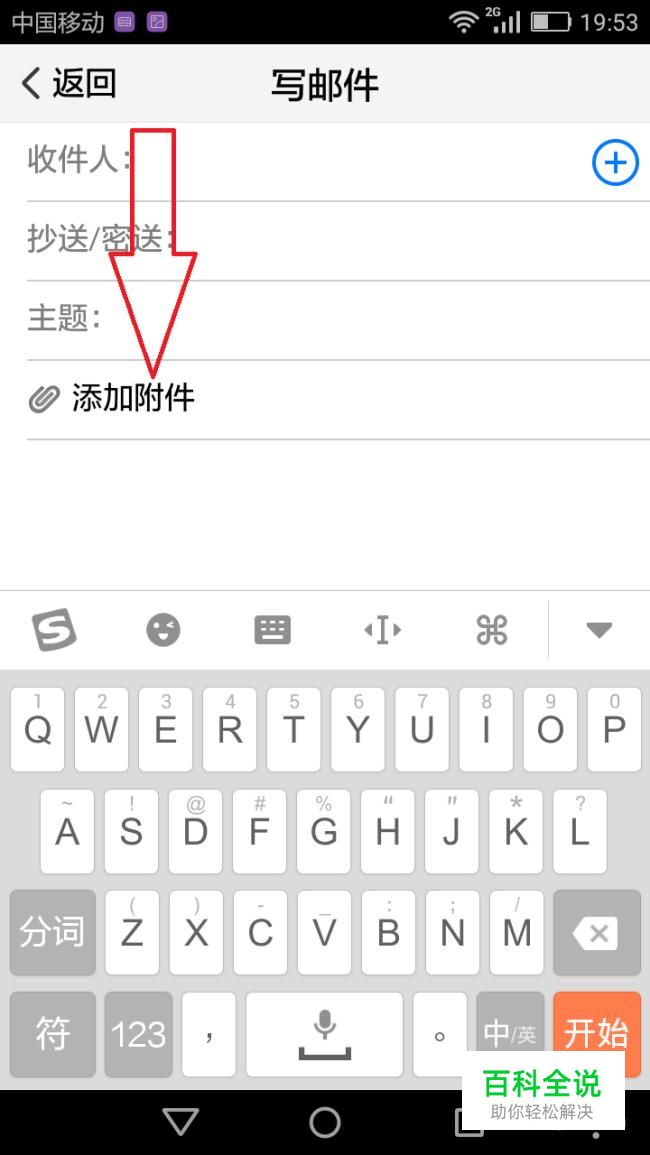The width and height of the screenshot is (650, 1155).
Task: Go to the system home screen
Action: [324, 1122]
